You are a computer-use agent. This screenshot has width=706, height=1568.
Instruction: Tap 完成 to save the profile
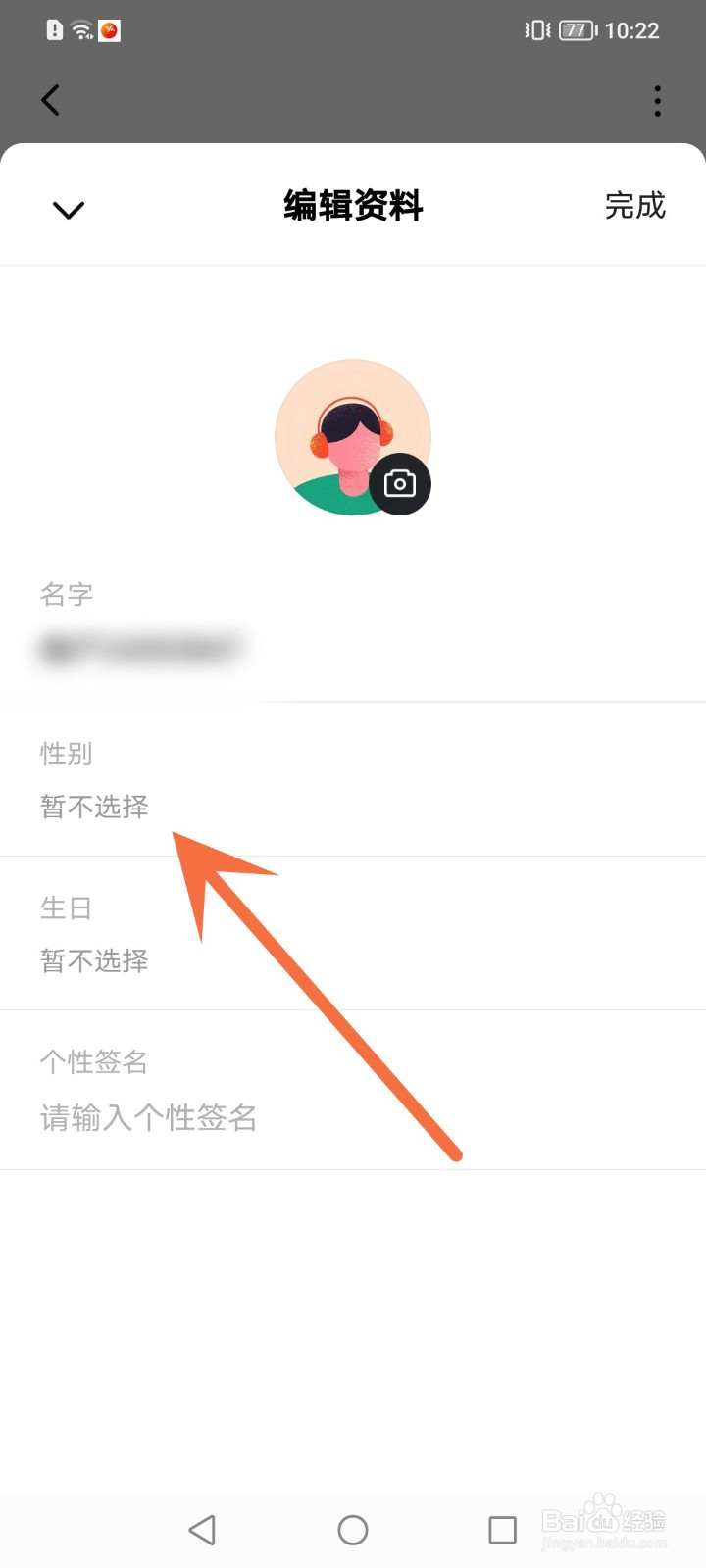point(635,207)
